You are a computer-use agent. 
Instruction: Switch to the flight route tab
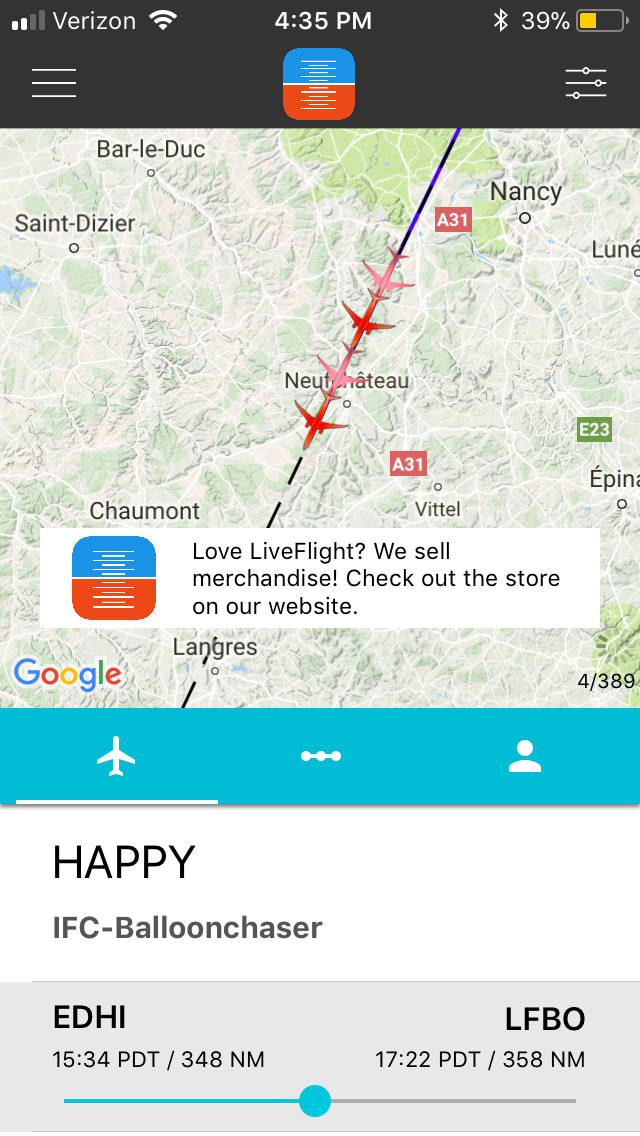tap(320, 756)
